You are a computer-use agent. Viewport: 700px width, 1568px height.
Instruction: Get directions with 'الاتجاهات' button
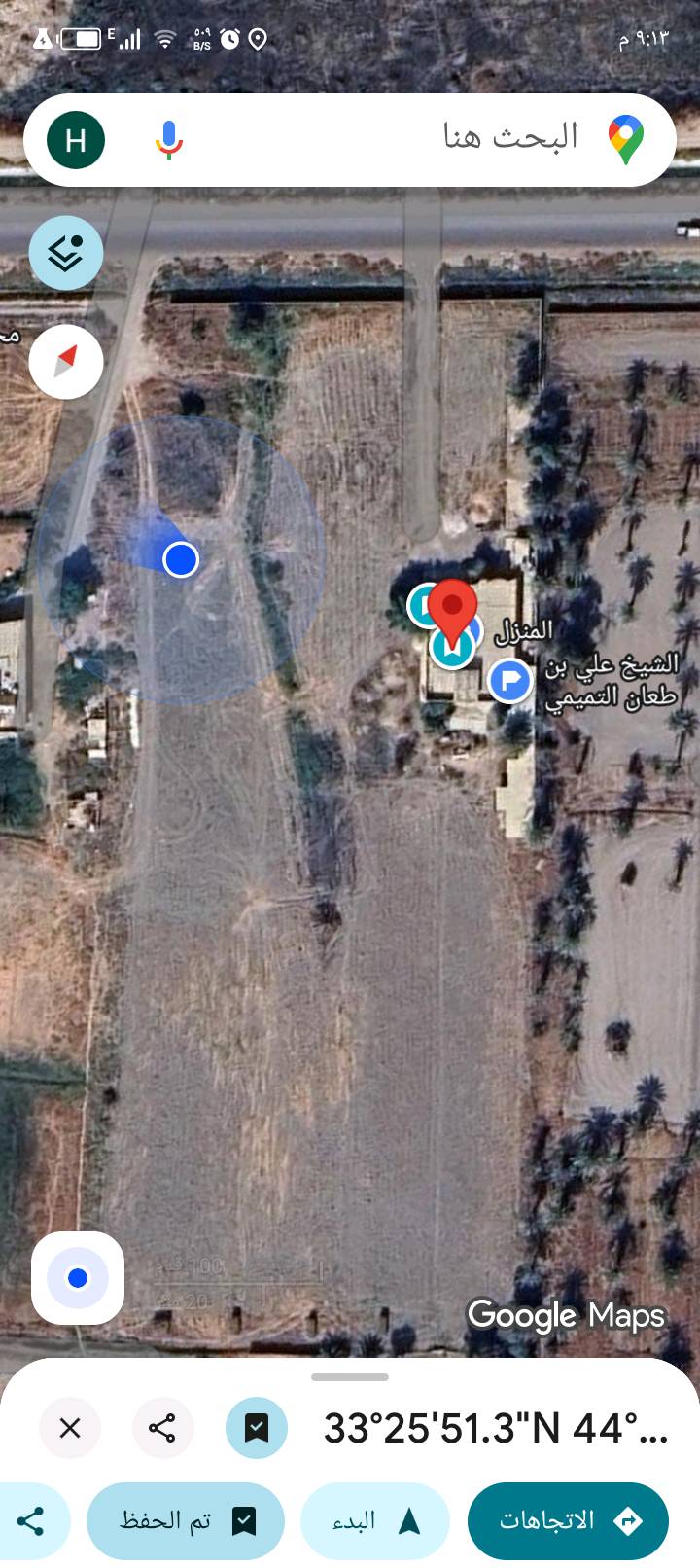pos(568,1520)
